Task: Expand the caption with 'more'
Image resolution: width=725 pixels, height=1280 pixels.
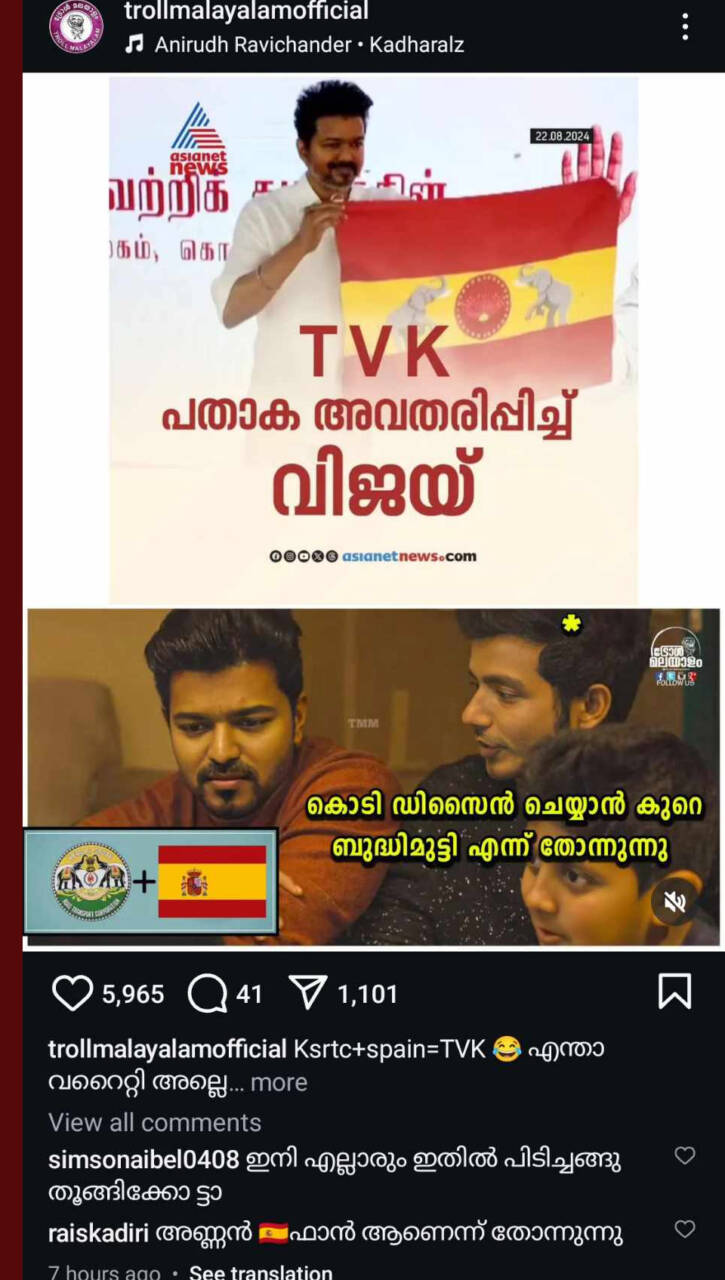Action: 279,1082
